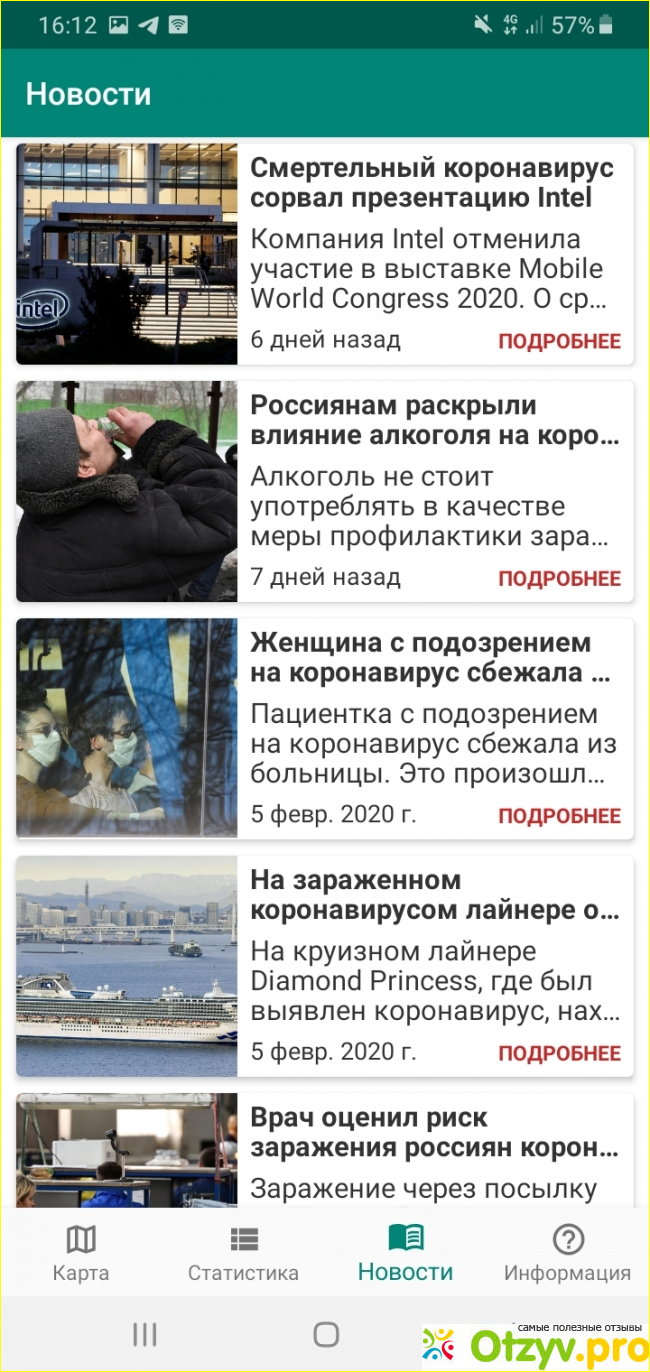Screen dimensions: 650x1372
Task: Switch to the Карта tab
Action: [81, 1253]
